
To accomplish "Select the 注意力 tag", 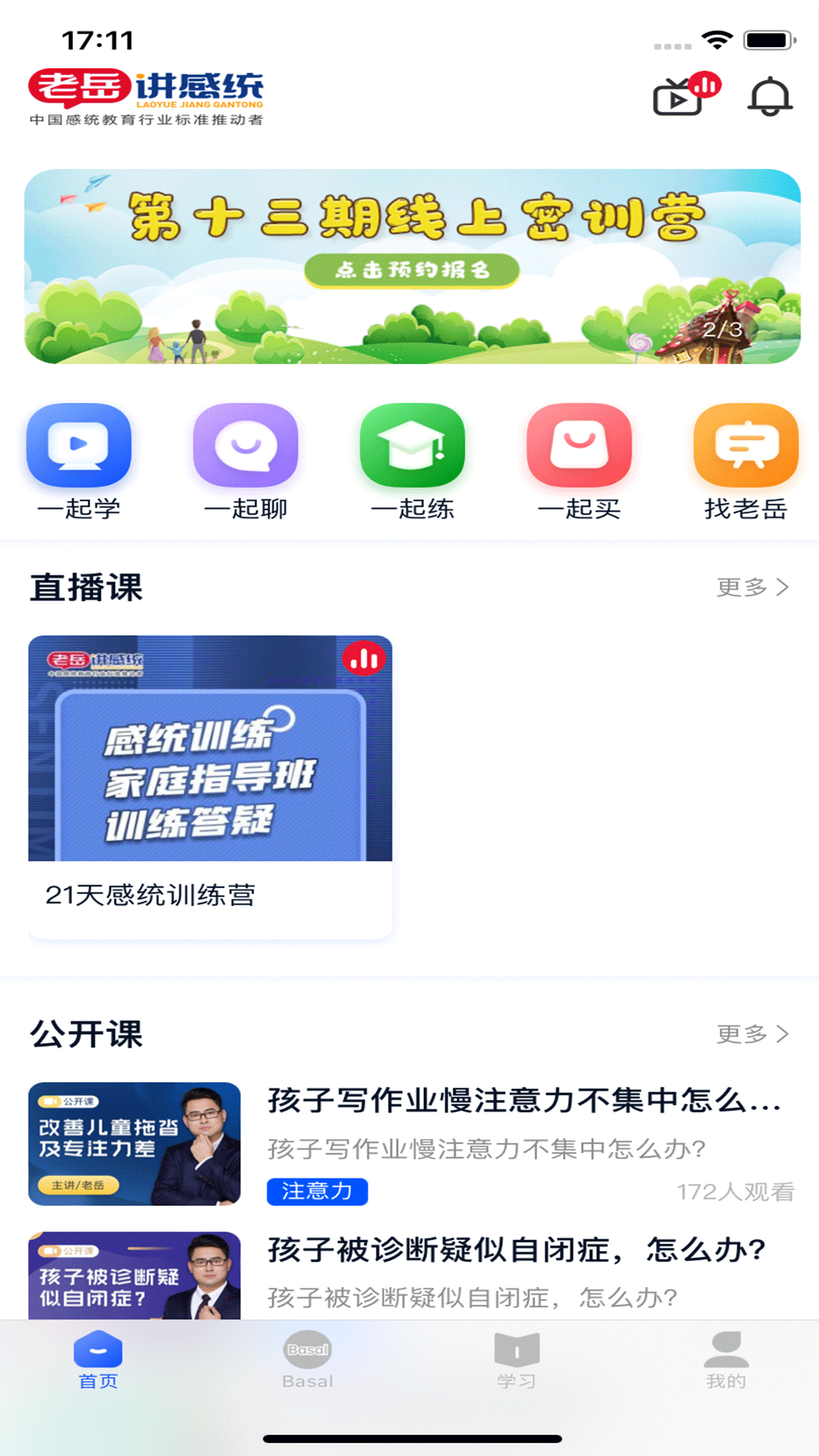I will [x=317, y=1191].
